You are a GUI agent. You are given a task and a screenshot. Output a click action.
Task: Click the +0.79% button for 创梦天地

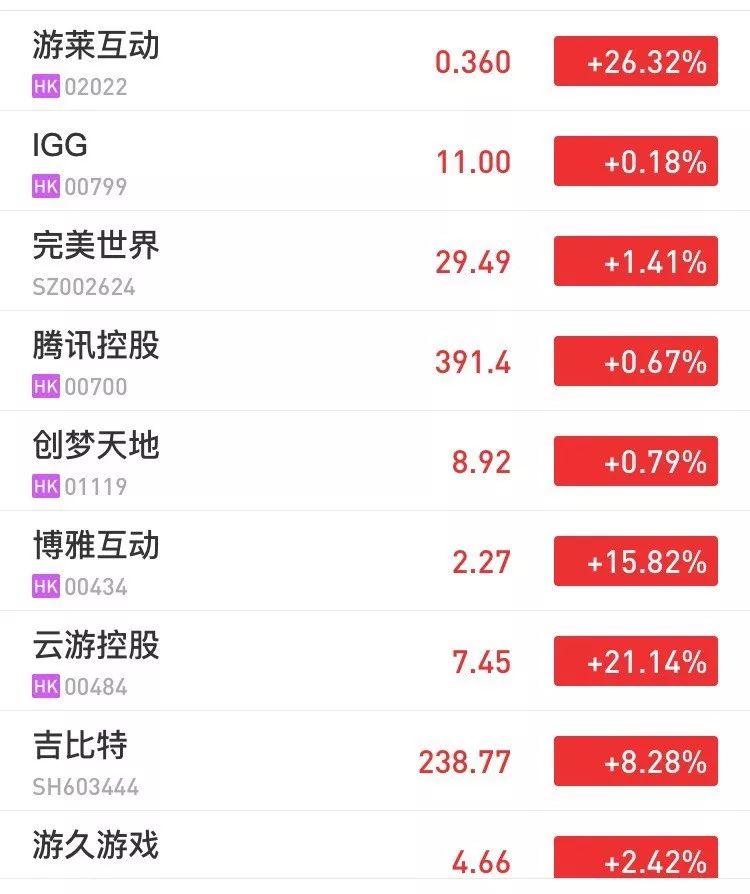pos(633,461)
